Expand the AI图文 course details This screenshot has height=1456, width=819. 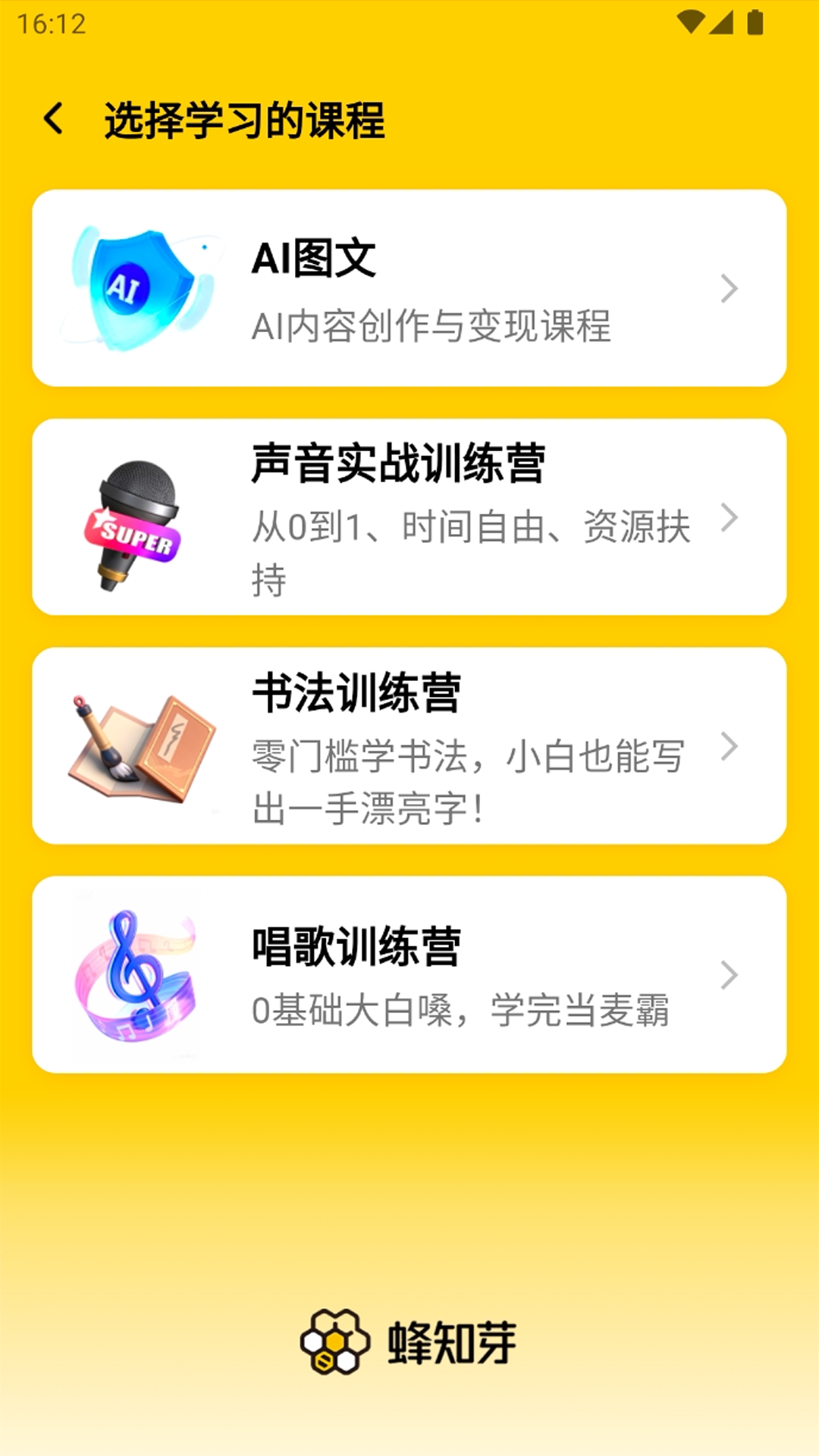click(730, 288)
